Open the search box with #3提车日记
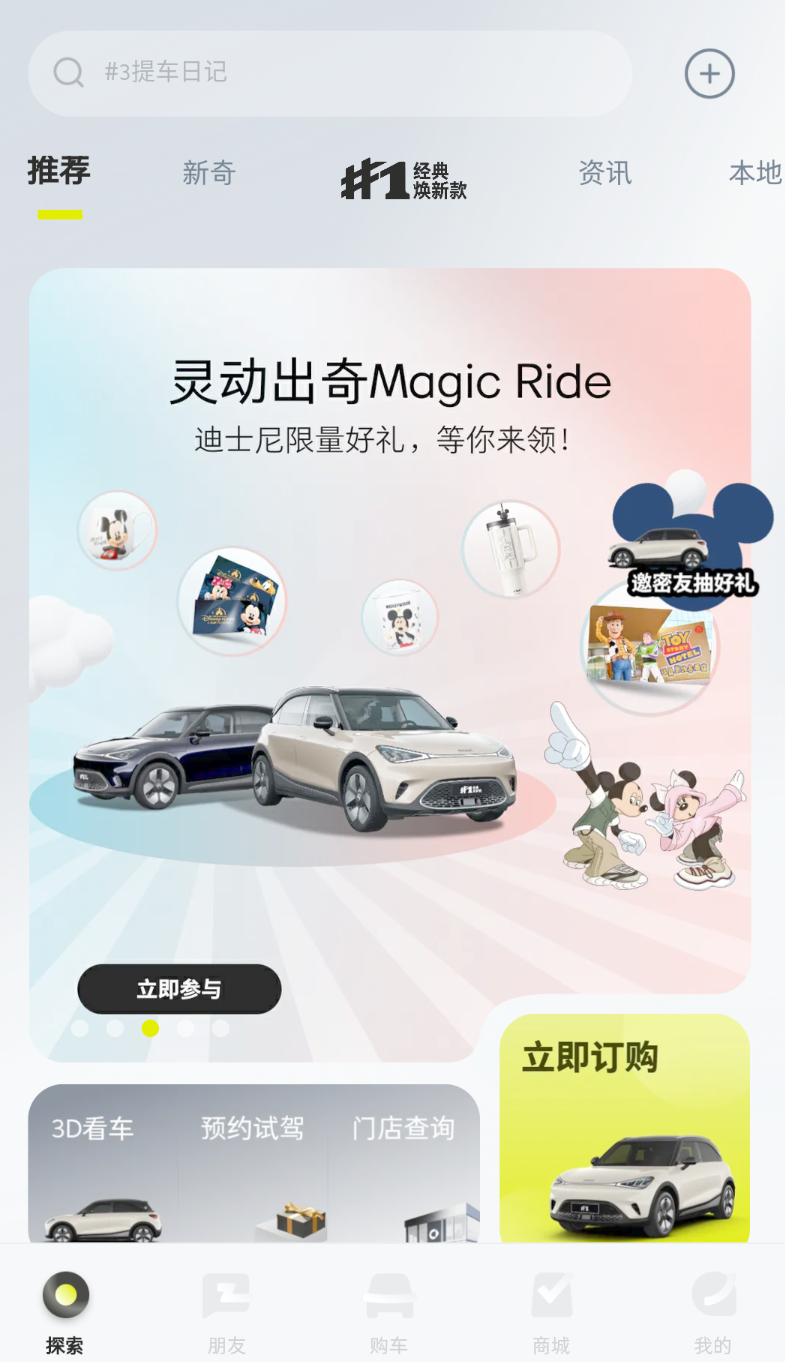 (x=330, y=73)
